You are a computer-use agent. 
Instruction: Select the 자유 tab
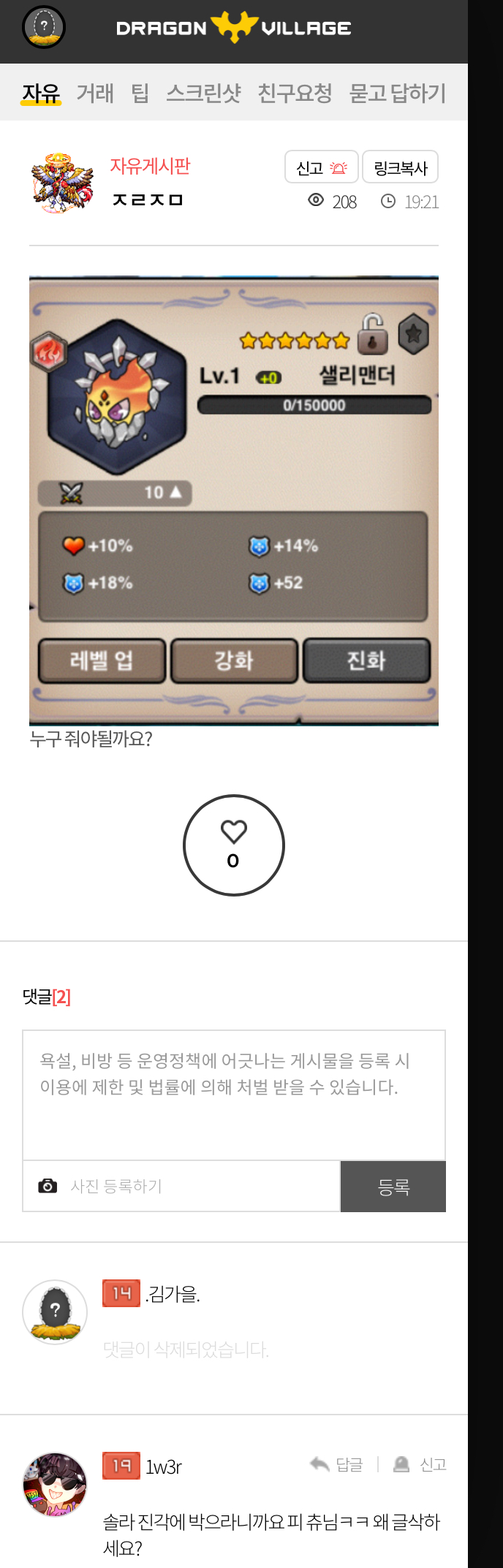41,94
